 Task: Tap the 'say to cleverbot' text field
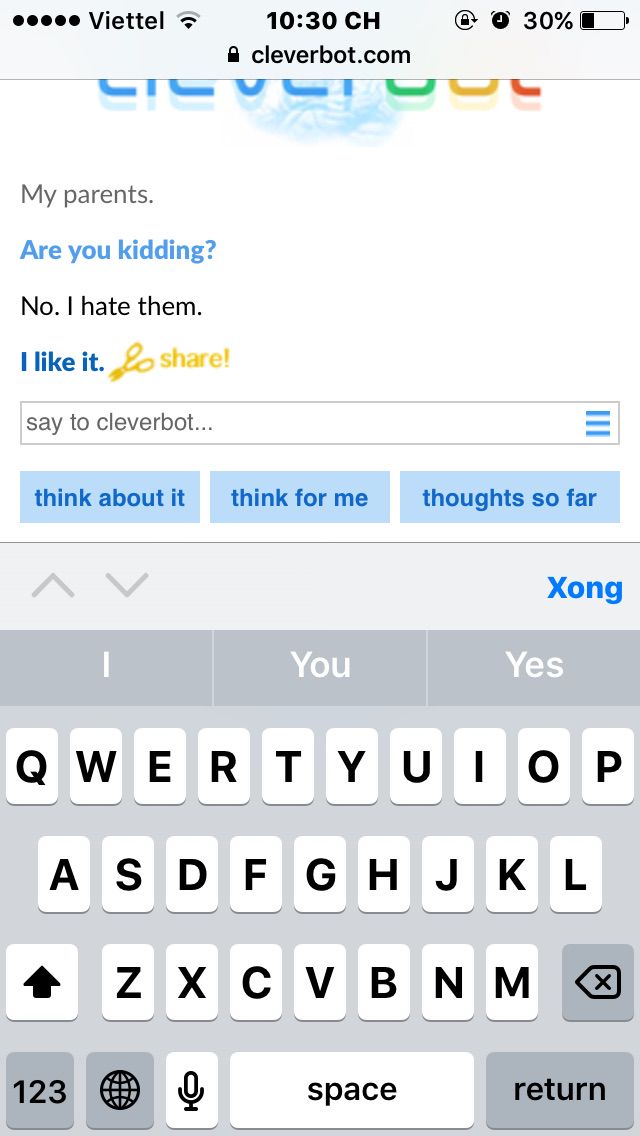coord(300,423)
